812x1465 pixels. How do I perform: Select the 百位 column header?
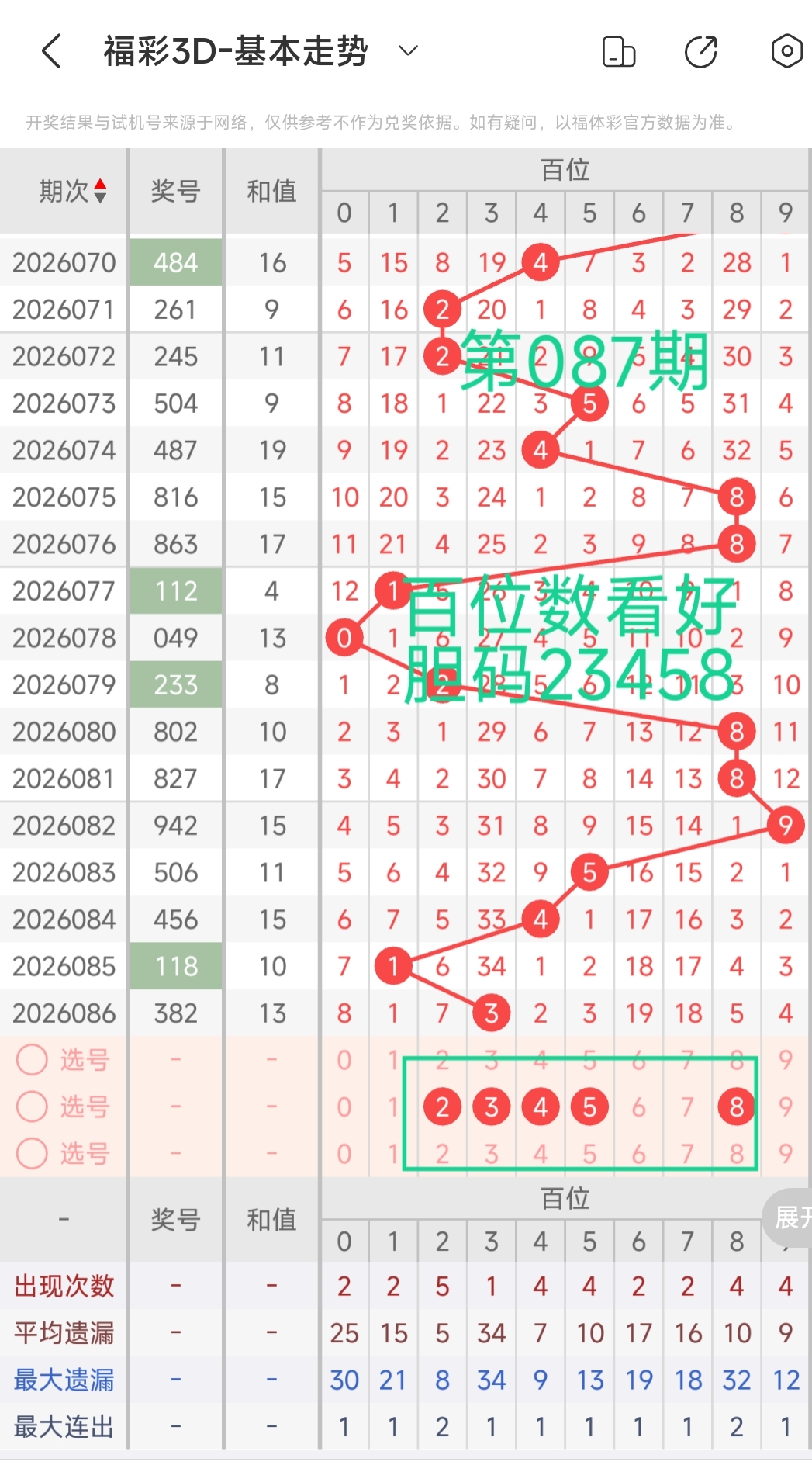pos(565,167)
